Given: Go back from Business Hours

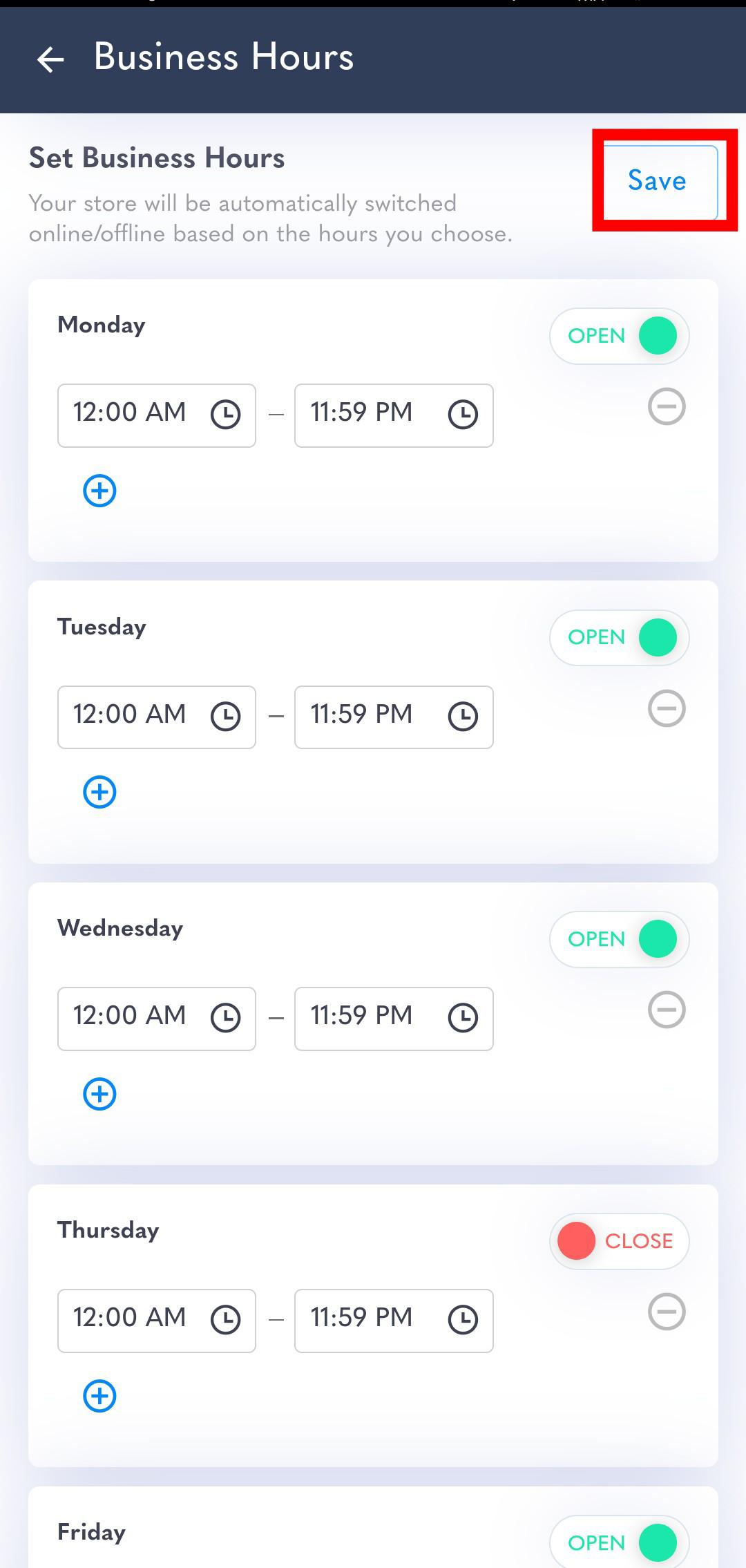Looking at the screenshot, I should coord(50,59).
